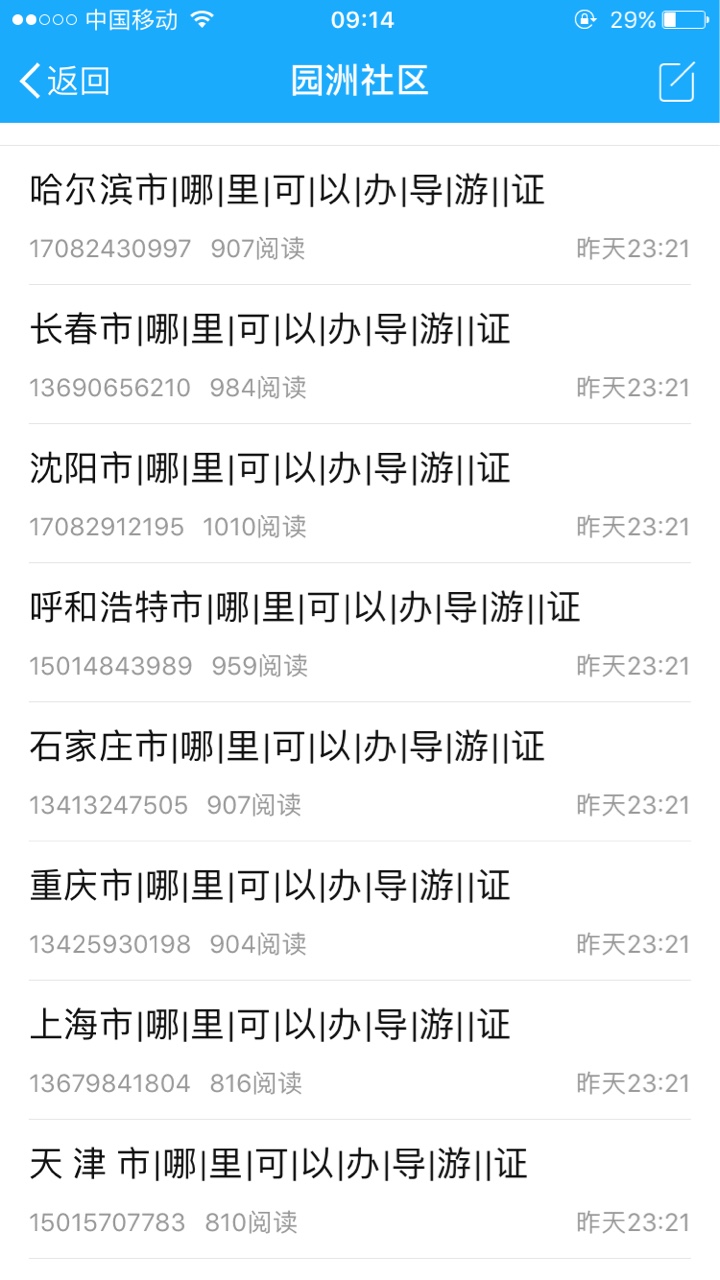View the 上海市 post
The width and height of the screenshot is (720, 1280).
[x=270, y=1024]
